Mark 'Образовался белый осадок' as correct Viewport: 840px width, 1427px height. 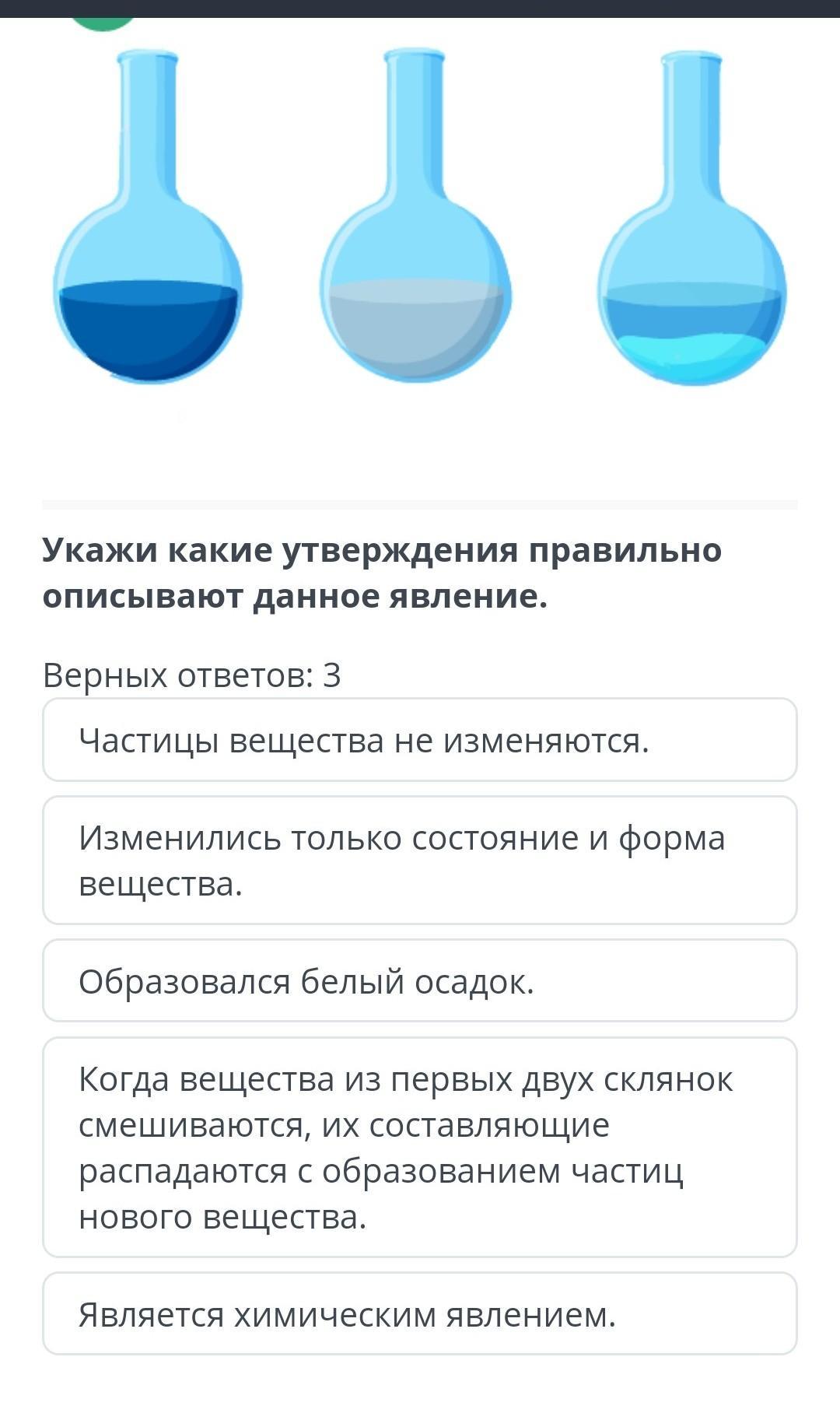pos(420,980)
